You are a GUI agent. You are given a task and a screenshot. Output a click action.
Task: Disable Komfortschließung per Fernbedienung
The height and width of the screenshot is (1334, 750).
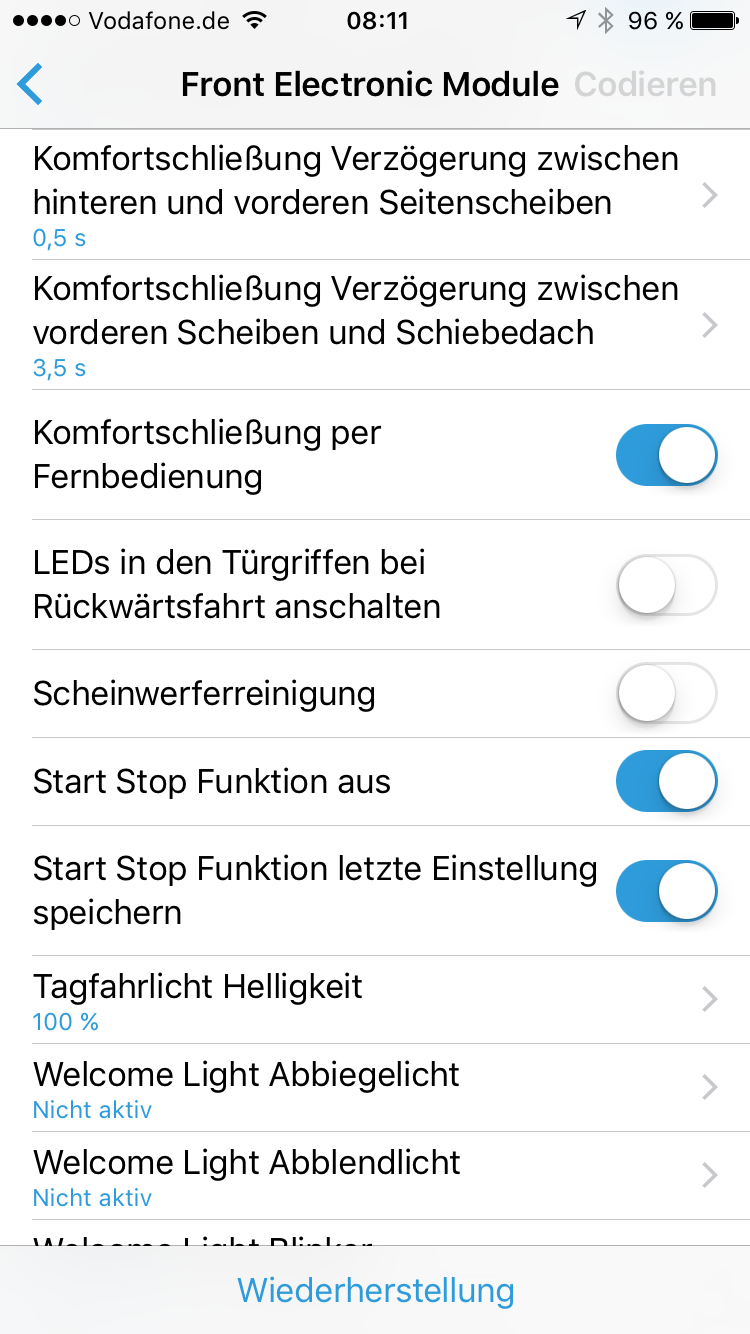667,455
